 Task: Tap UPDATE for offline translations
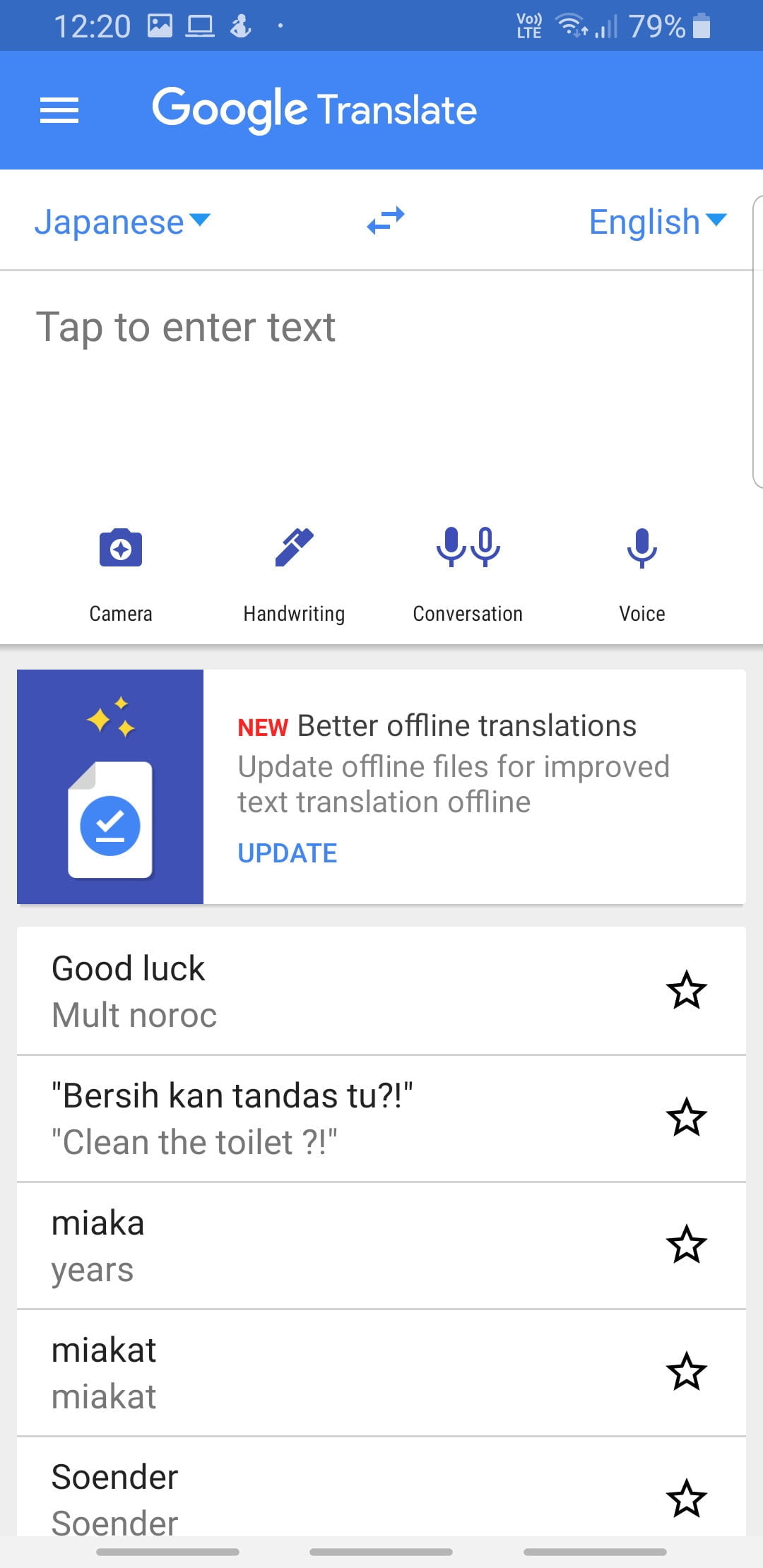click(x=288, y=853)
